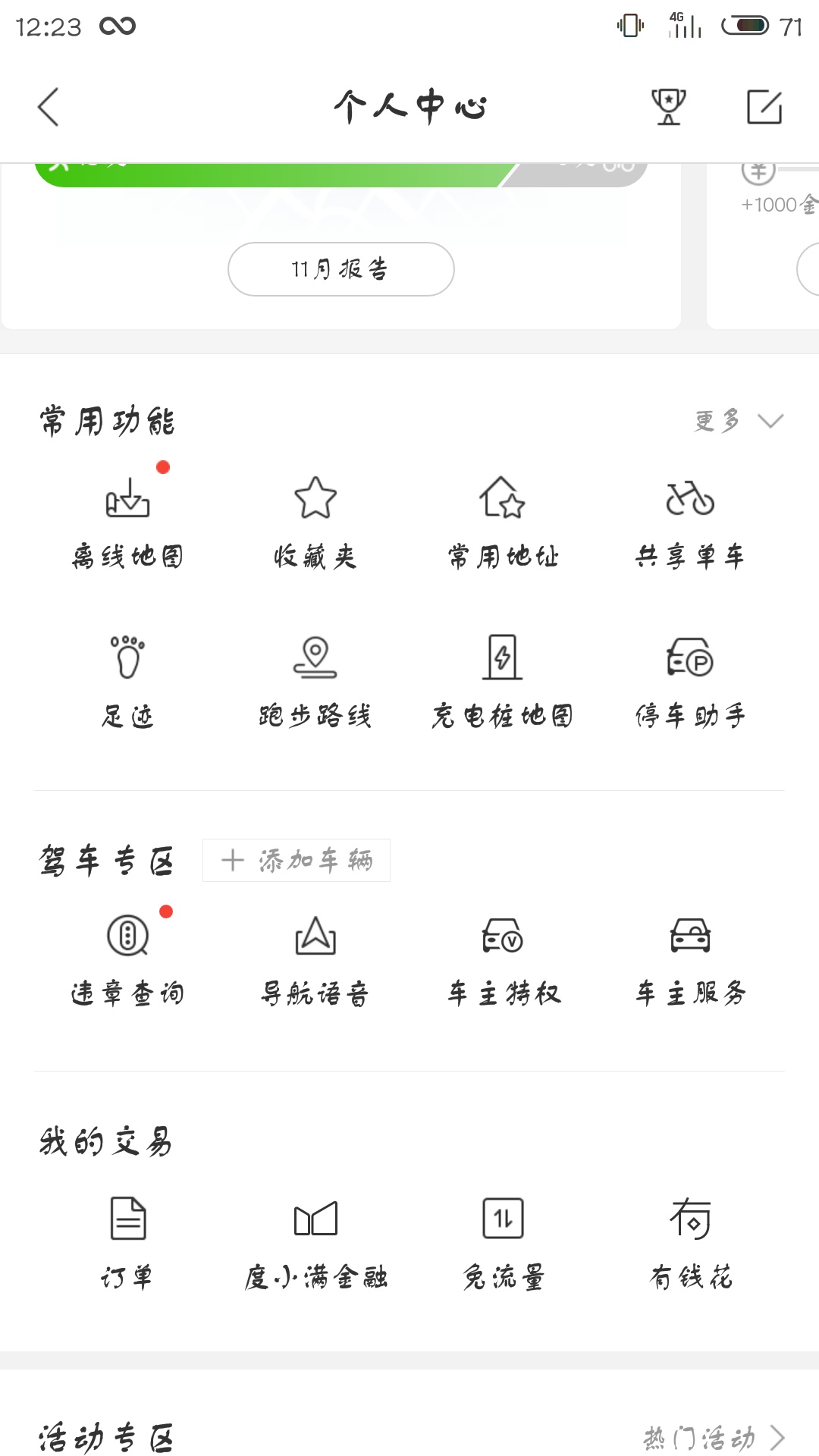Viewport: 819px width, 1456px height.
Task: View 订单 orders
Action: (127, 1244)
